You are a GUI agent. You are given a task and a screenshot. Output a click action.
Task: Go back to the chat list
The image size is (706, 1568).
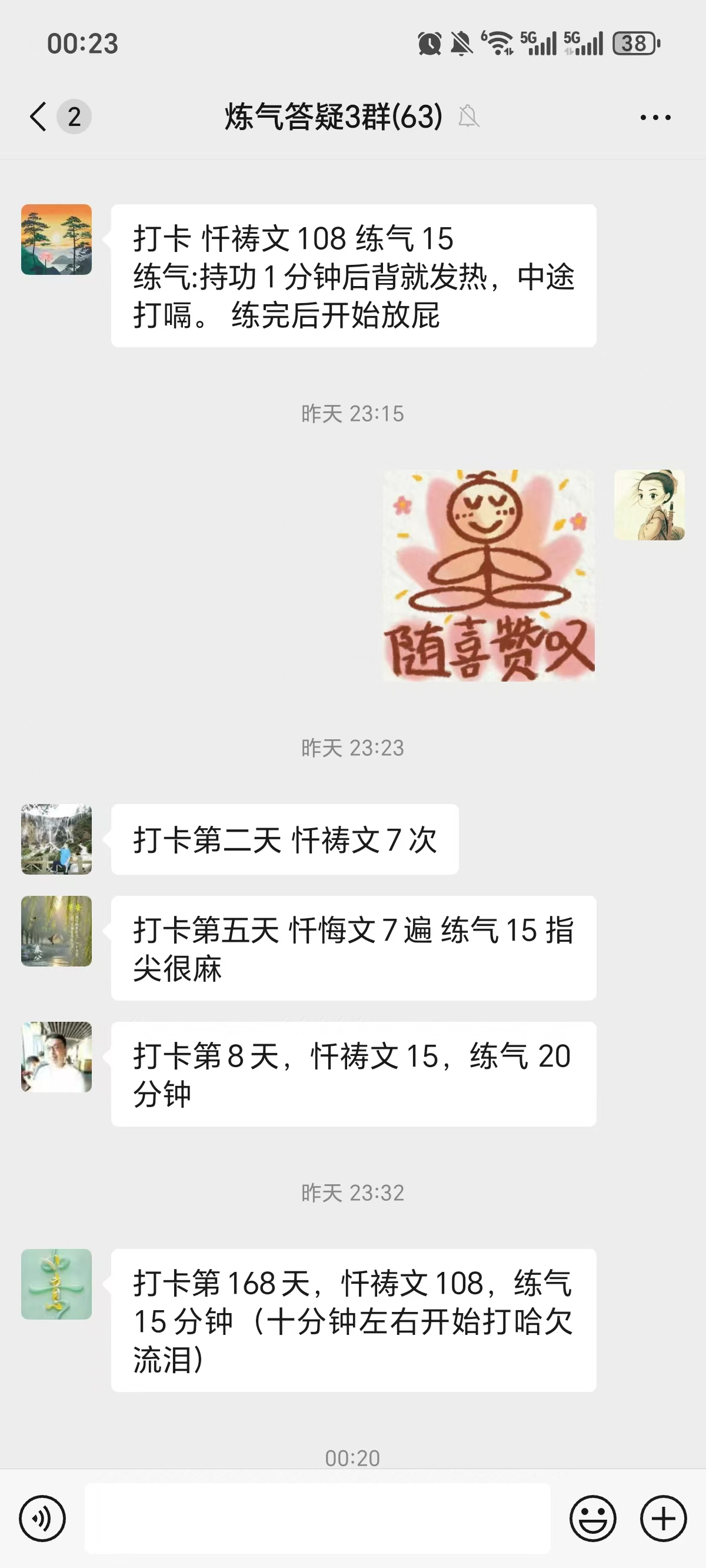click(38, 117)
